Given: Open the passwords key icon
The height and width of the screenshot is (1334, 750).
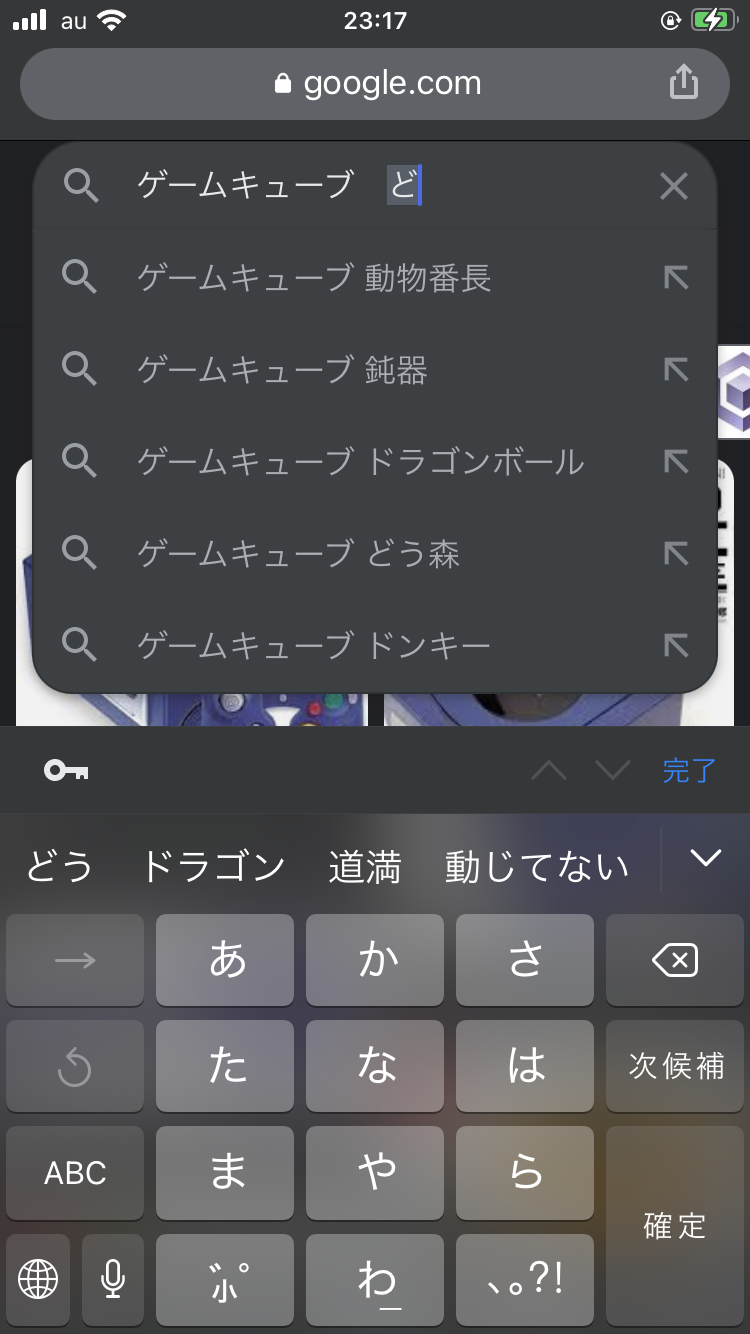Looking at the screenshot, I should [x=67, y=770].
